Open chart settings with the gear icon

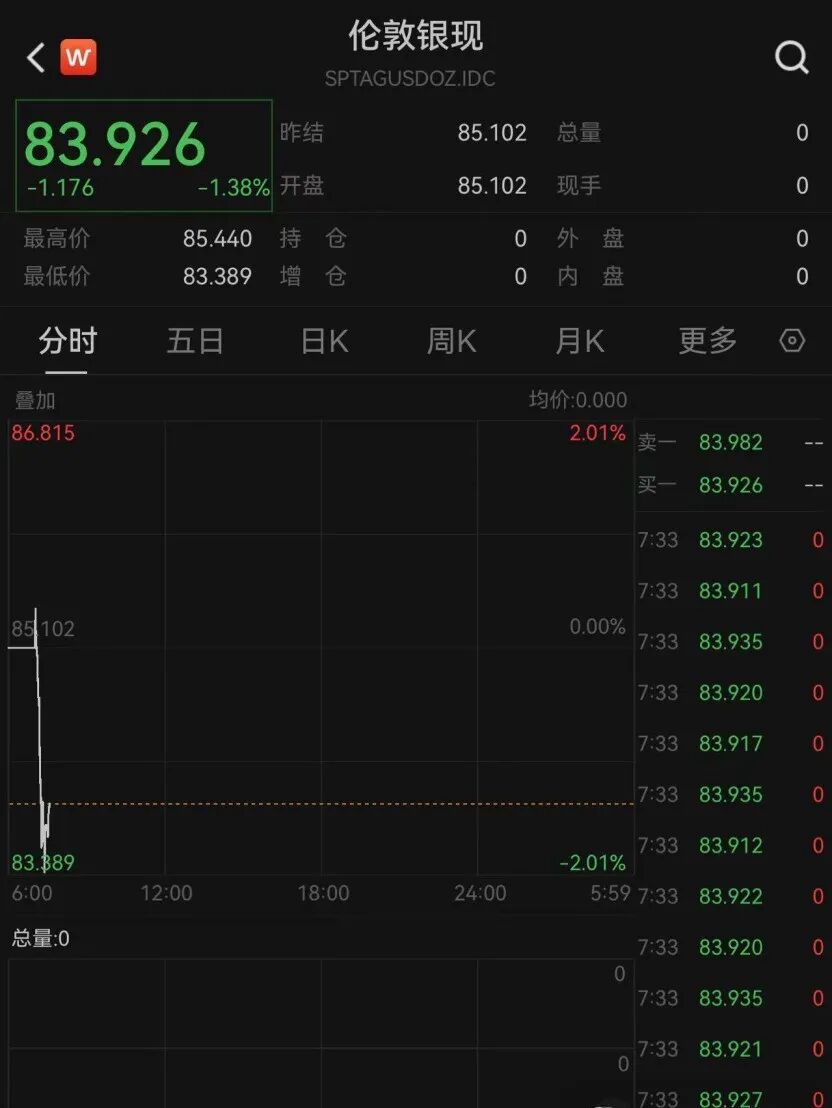click(791, 341)
